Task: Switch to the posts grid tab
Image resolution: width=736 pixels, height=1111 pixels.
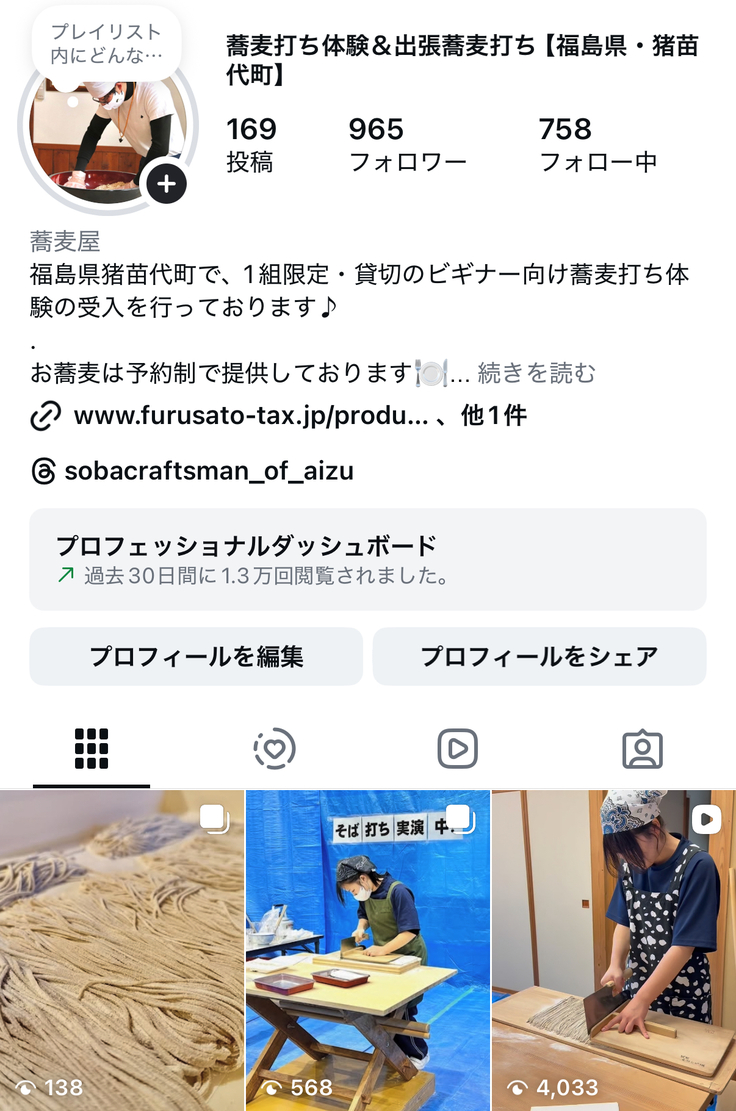Action: [x=92, y=748]
